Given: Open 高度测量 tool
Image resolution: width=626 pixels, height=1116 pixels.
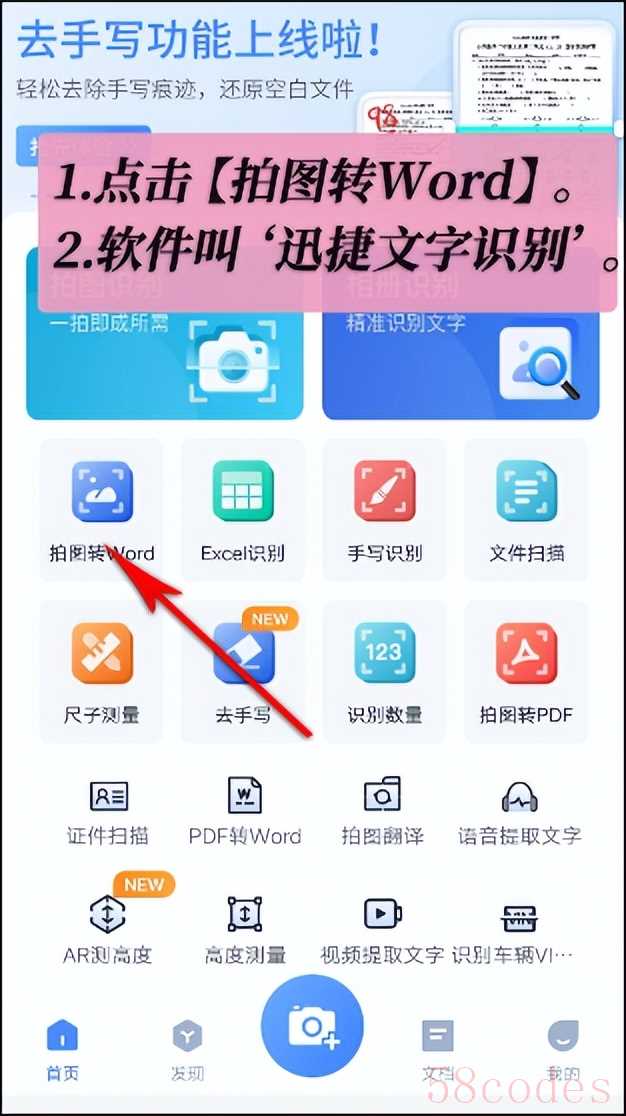Looking at the screenshot, I should coord(245,930).
